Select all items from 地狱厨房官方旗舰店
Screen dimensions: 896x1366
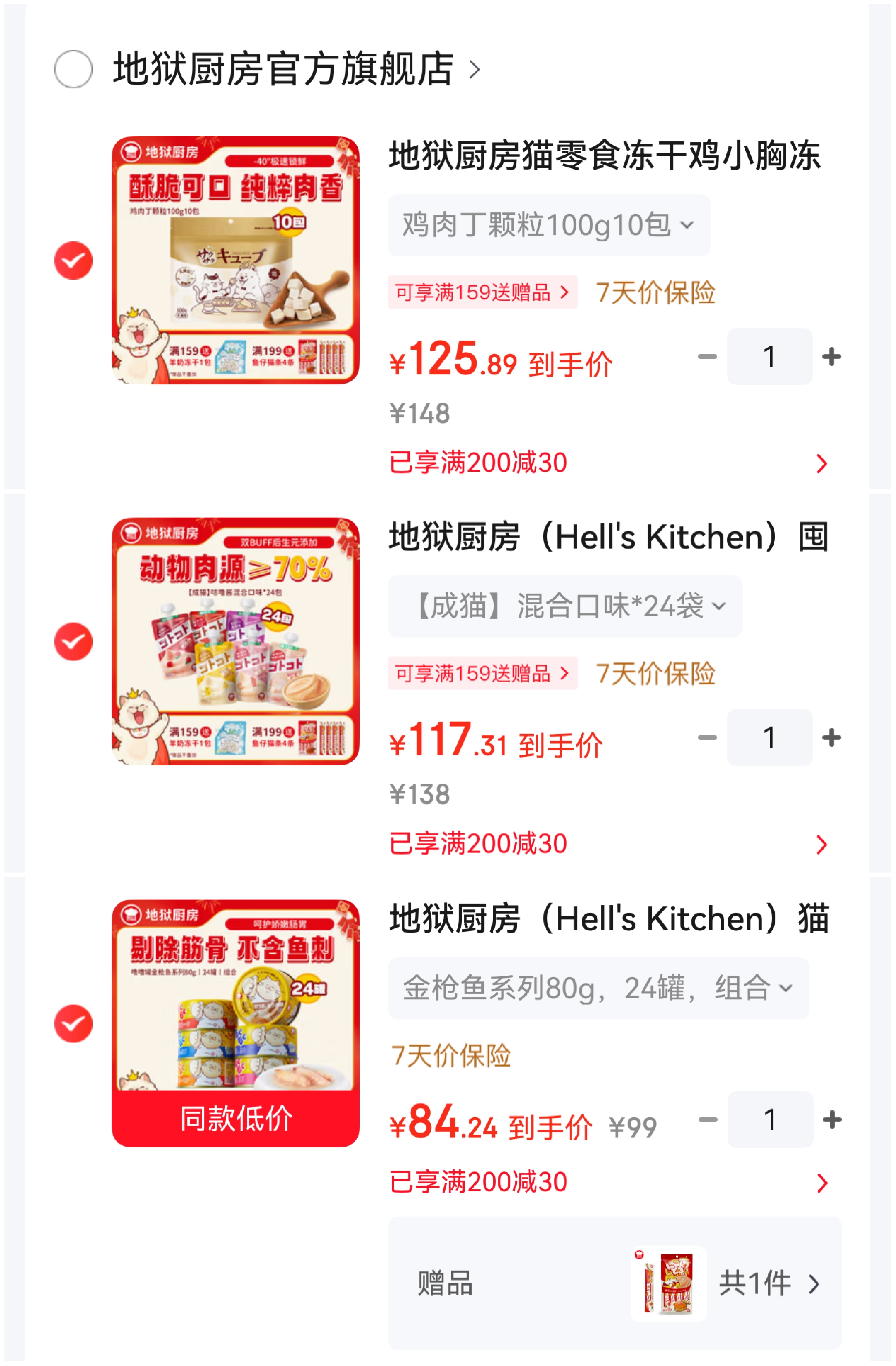coord(73,69)
